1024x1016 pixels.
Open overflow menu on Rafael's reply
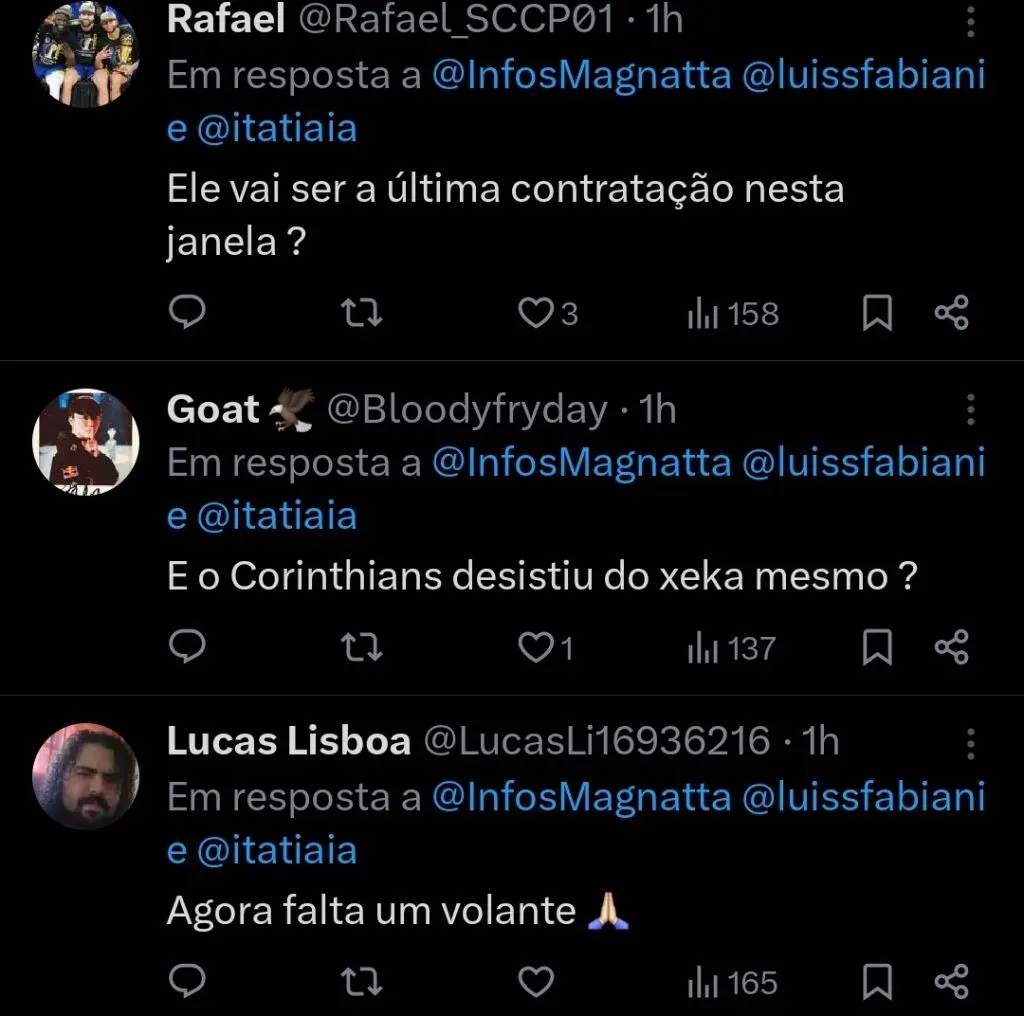[970, 21]
